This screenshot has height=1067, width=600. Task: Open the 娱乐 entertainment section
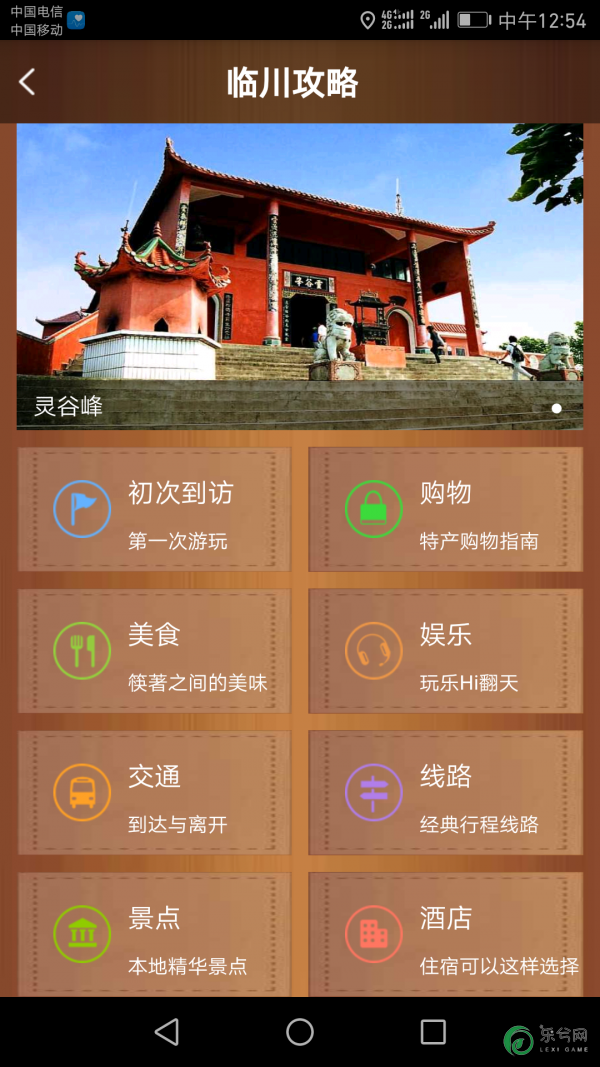[x=445, y=651]
